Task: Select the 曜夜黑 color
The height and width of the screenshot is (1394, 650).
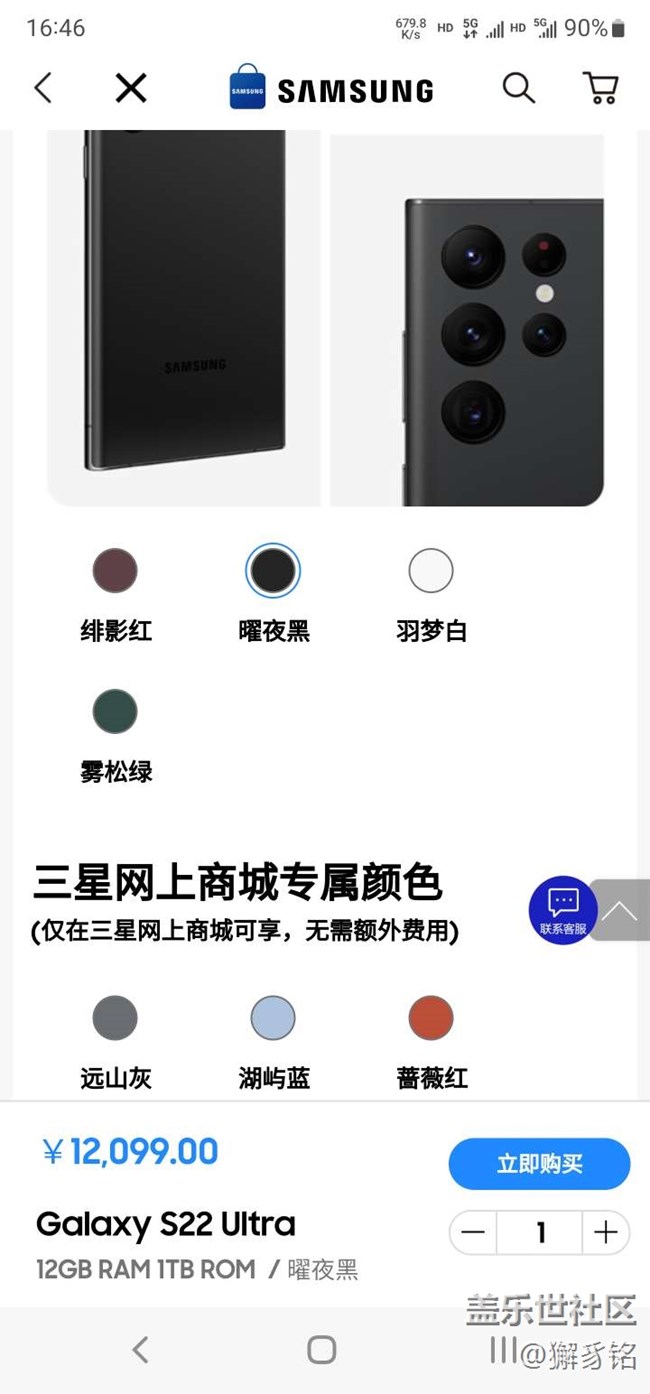Action: 273,571
